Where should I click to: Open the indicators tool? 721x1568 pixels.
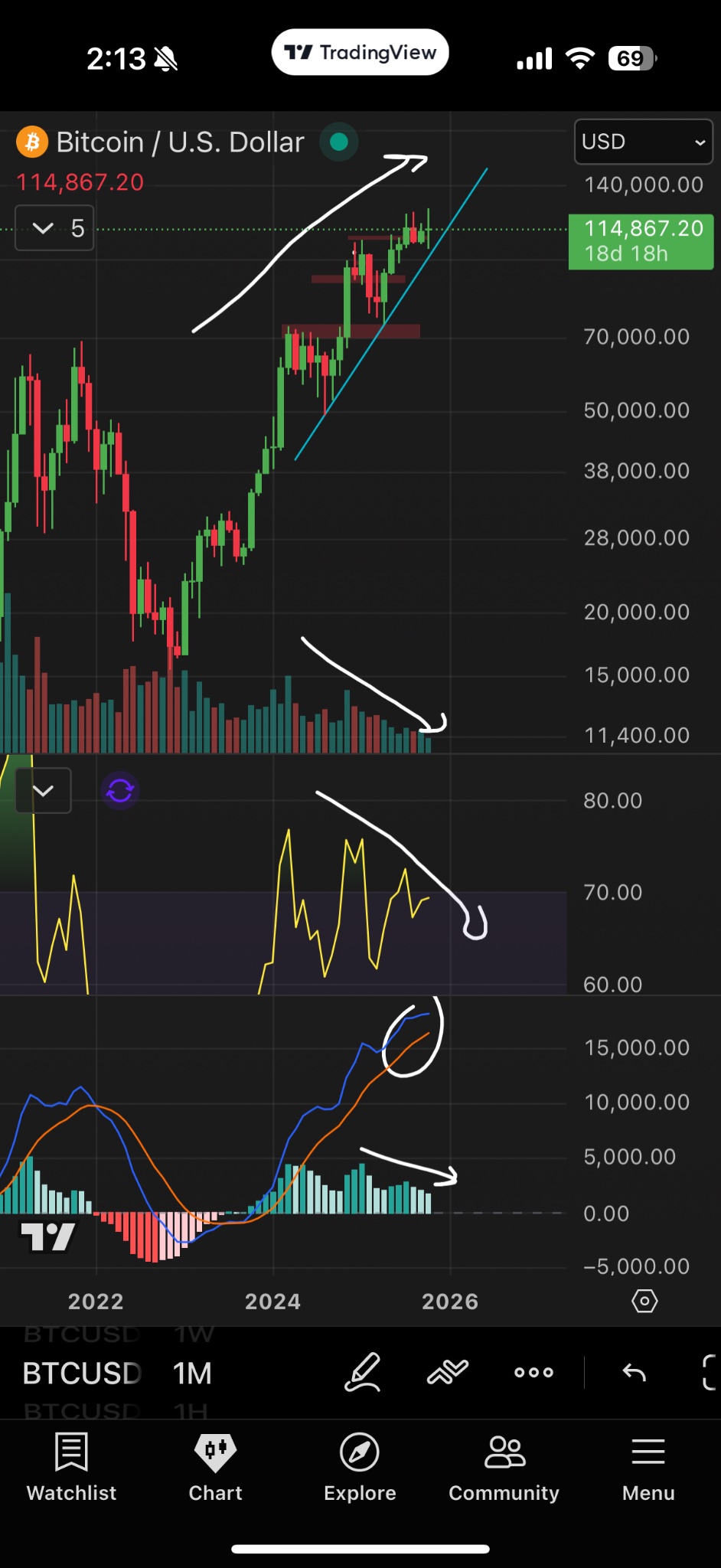(448, 1372)
